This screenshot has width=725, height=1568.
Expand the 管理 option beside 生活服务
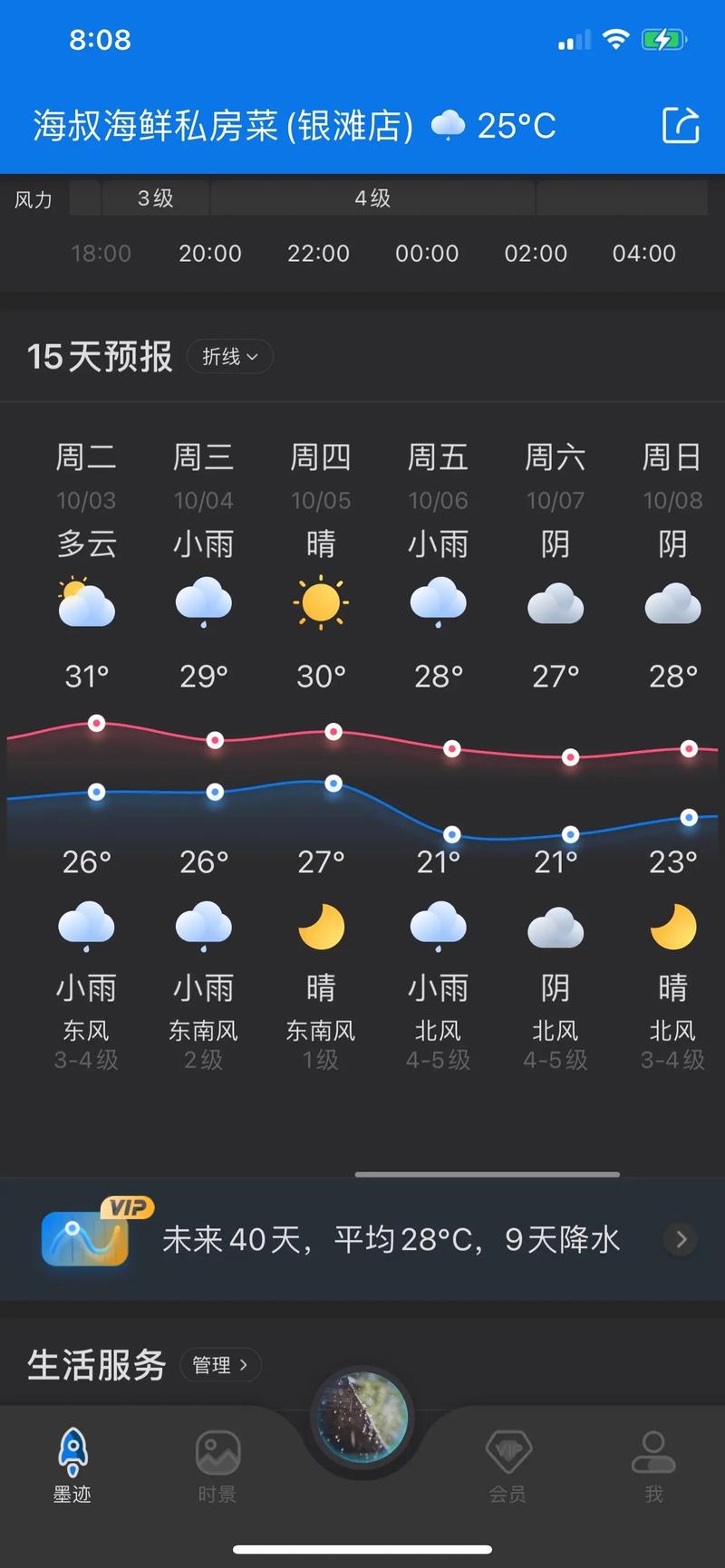pyautogui.click(x=220, y=1365)
